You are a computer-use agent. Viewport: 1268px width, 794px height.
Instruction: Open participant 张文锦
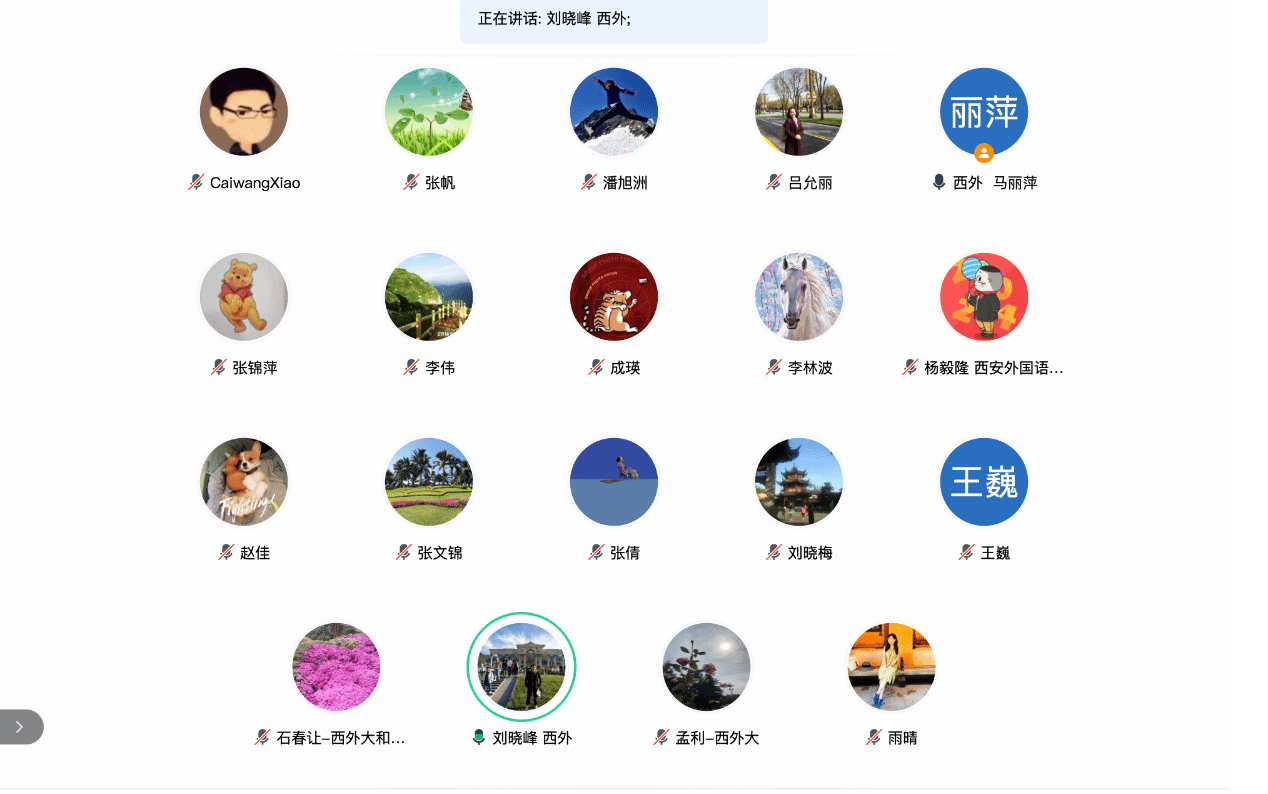coord(429,482)
